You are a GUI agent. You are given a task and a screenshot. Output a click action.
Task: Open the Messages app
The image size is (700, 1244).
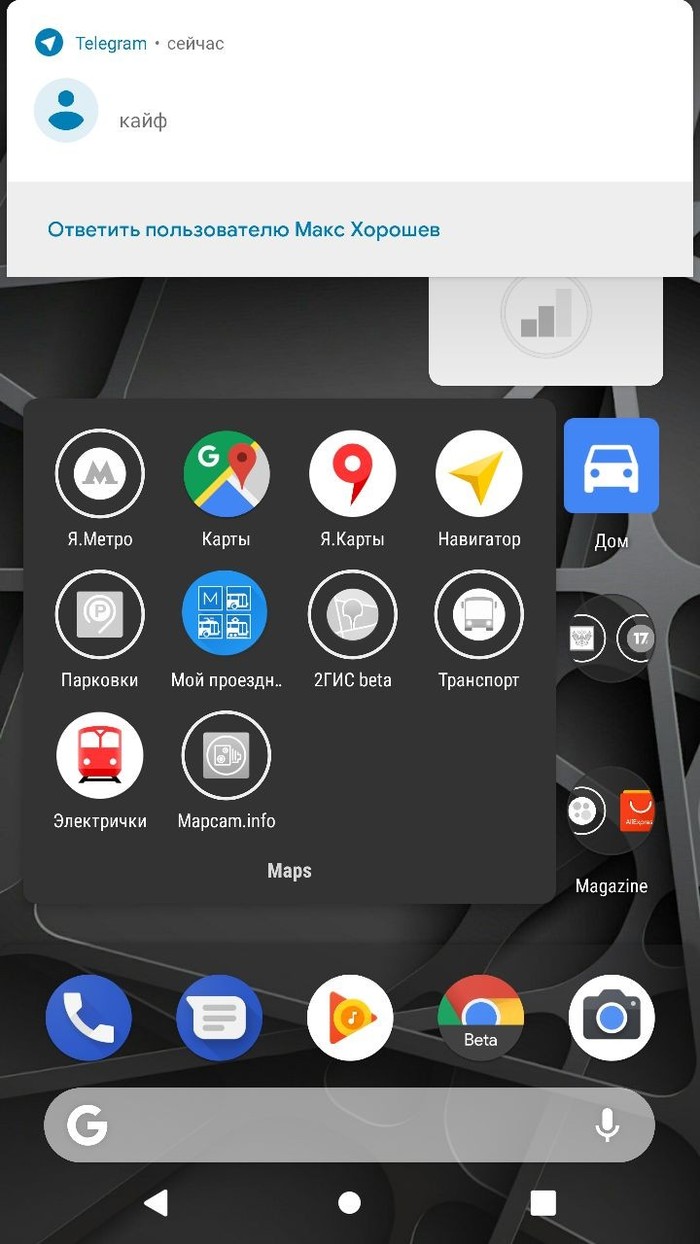[219, 1017]
